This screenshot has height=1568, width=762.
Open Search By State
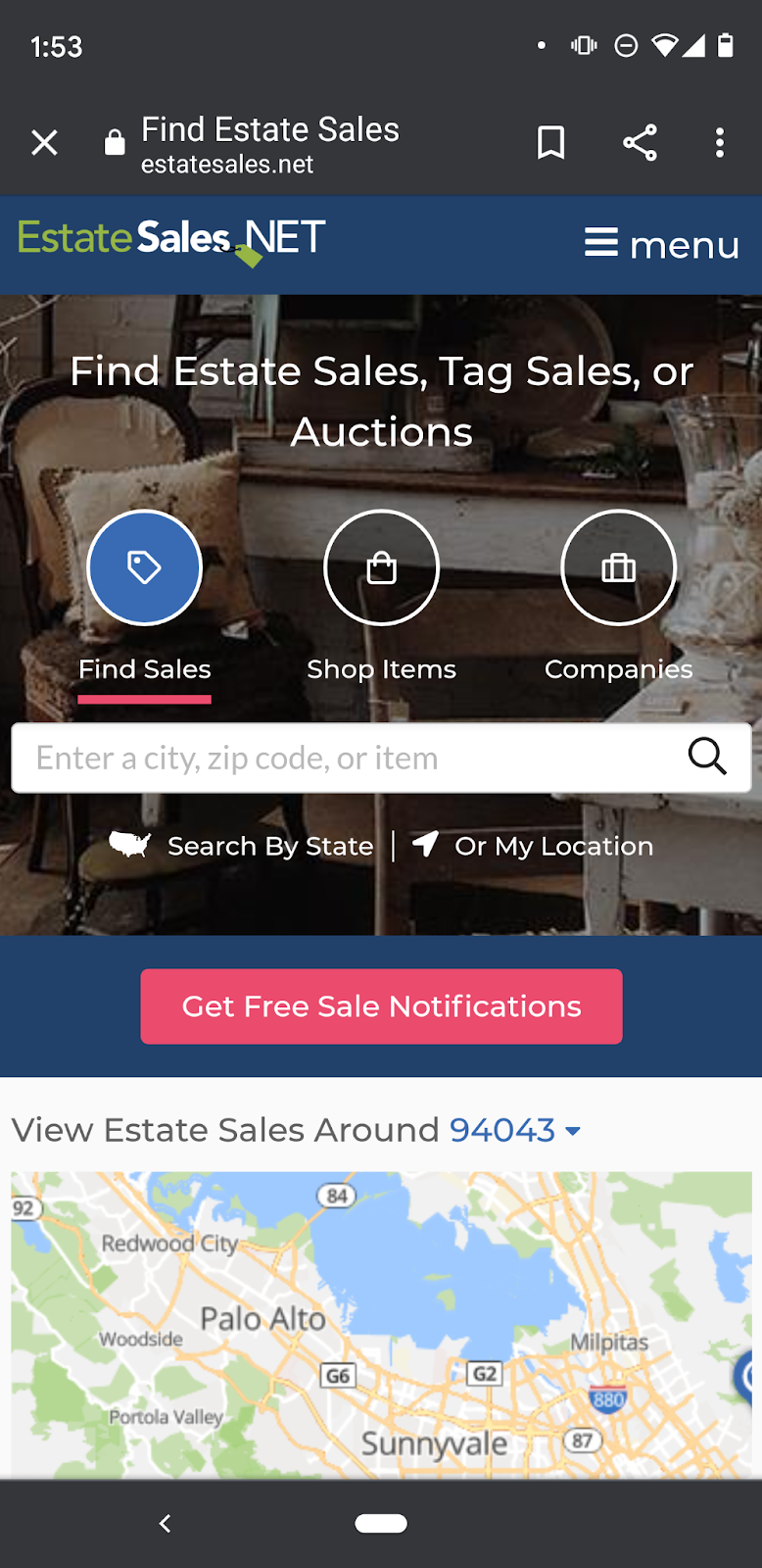[x=243, y=846]
